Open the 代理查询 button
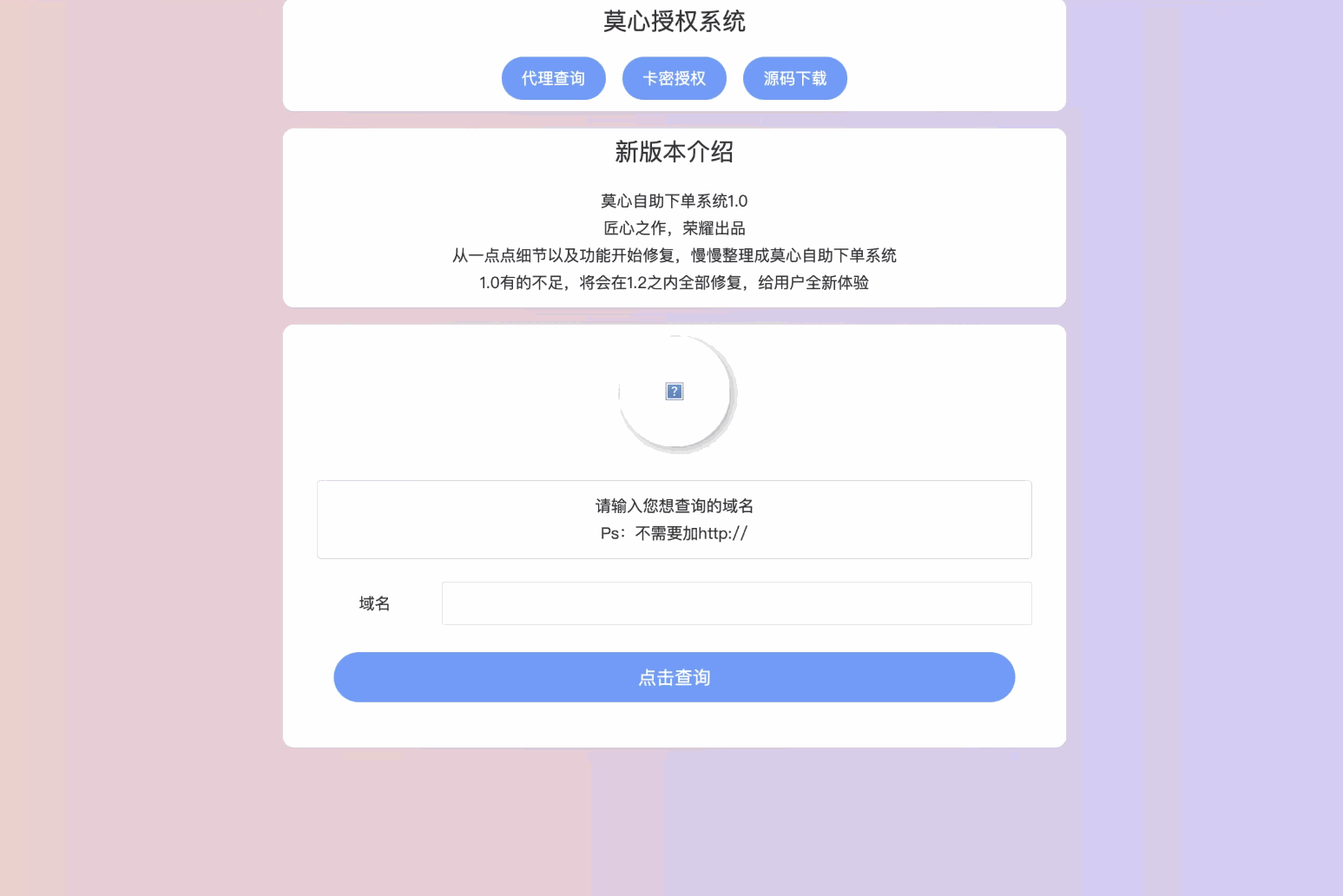The image size is (1343, 896). click(553, 78)
